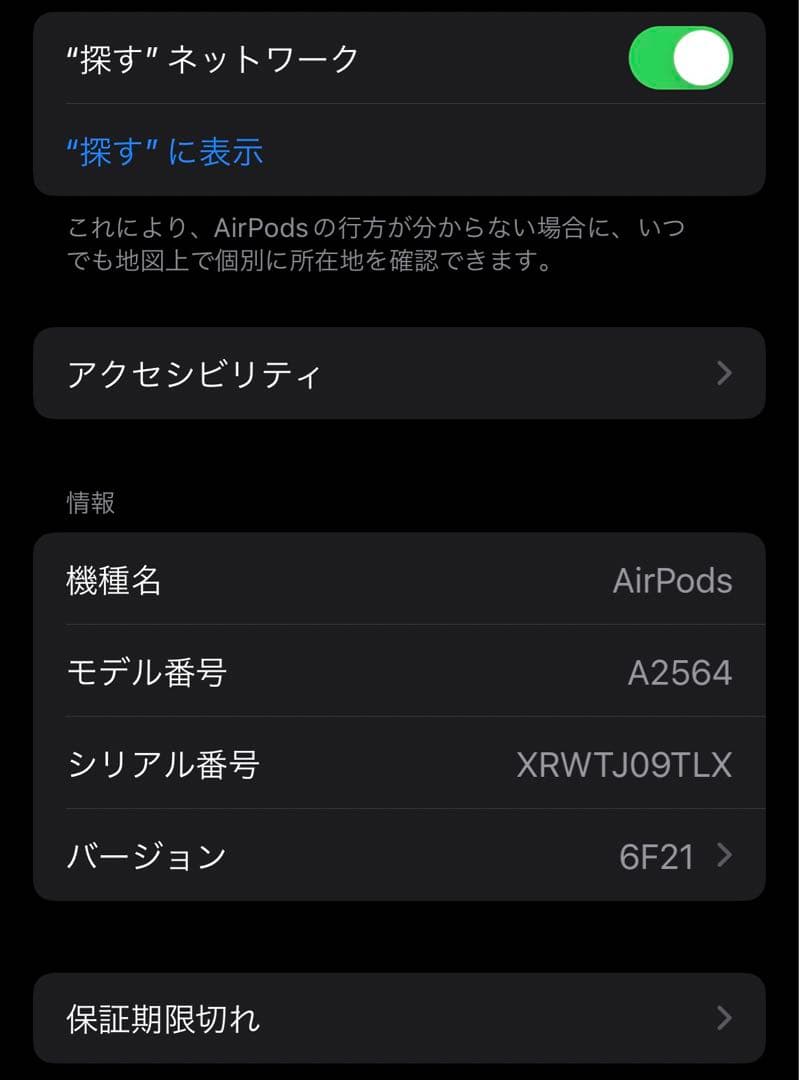Tap the モデル番号 row
Image resolution: width=799 pixels, height=1080 pixels.
[x=400, y=673]
